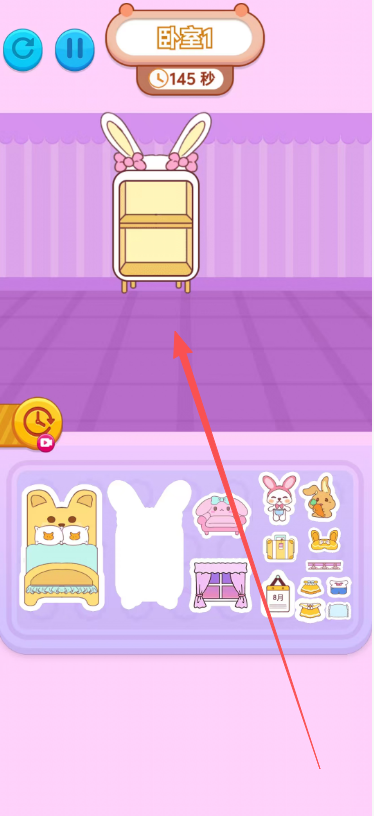
Task: Tap the gold clock video bonus button
Action: pos(36,424)
